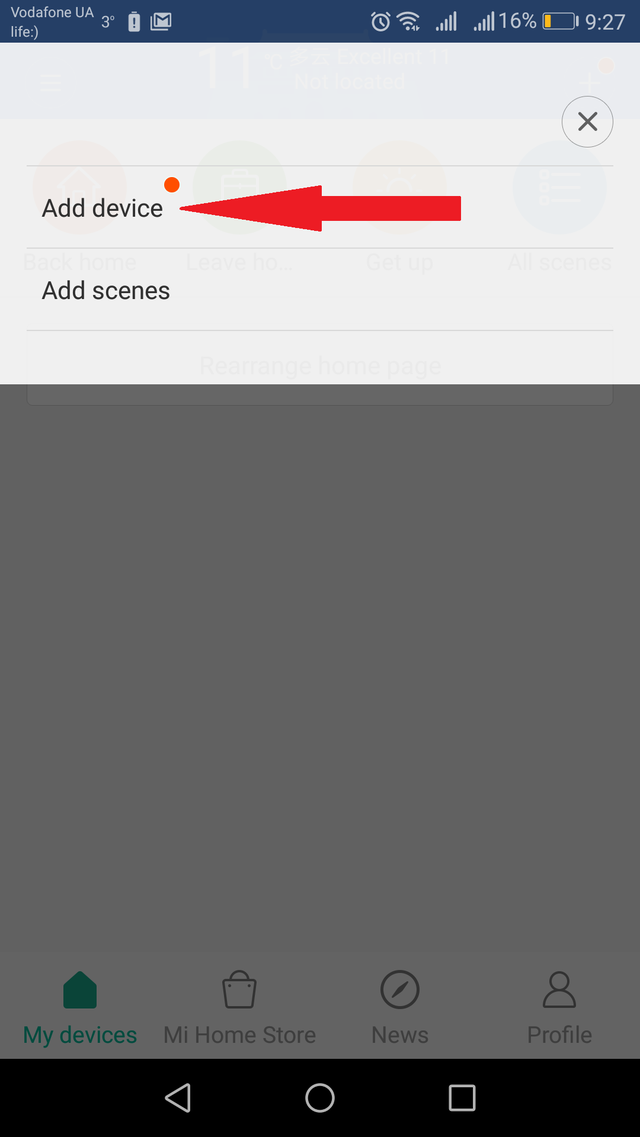Close the add menu overlay
640x1137 pixels.
tap(587, 122)
